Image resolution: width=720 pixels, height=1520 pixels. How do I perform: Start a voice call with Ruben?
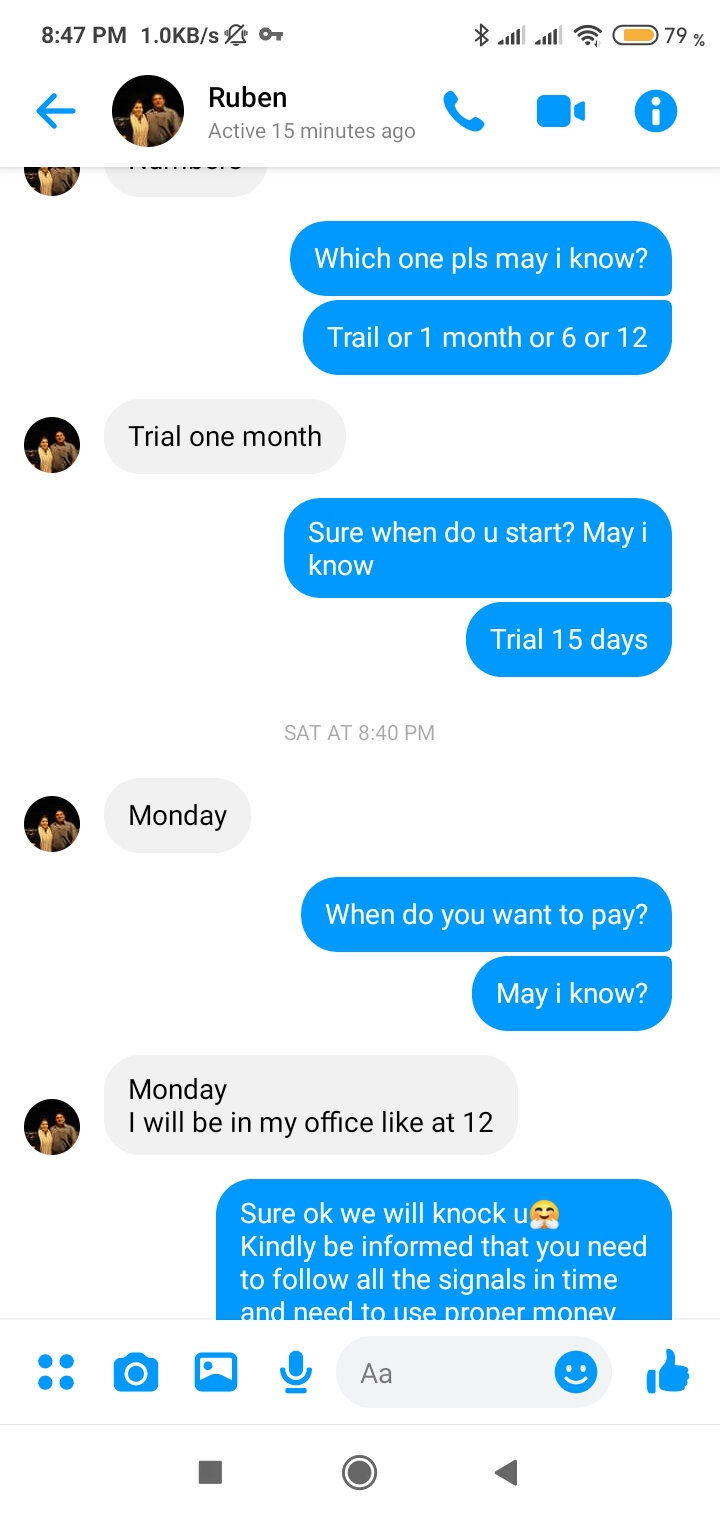[463, 111]
